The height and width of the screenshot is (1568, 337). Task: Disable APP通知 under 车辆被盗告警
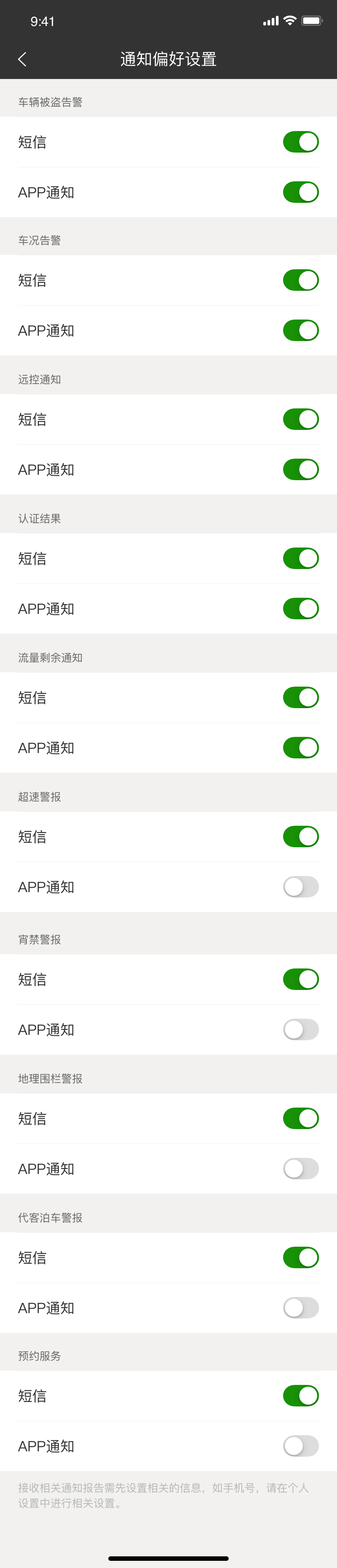[301, 193]
